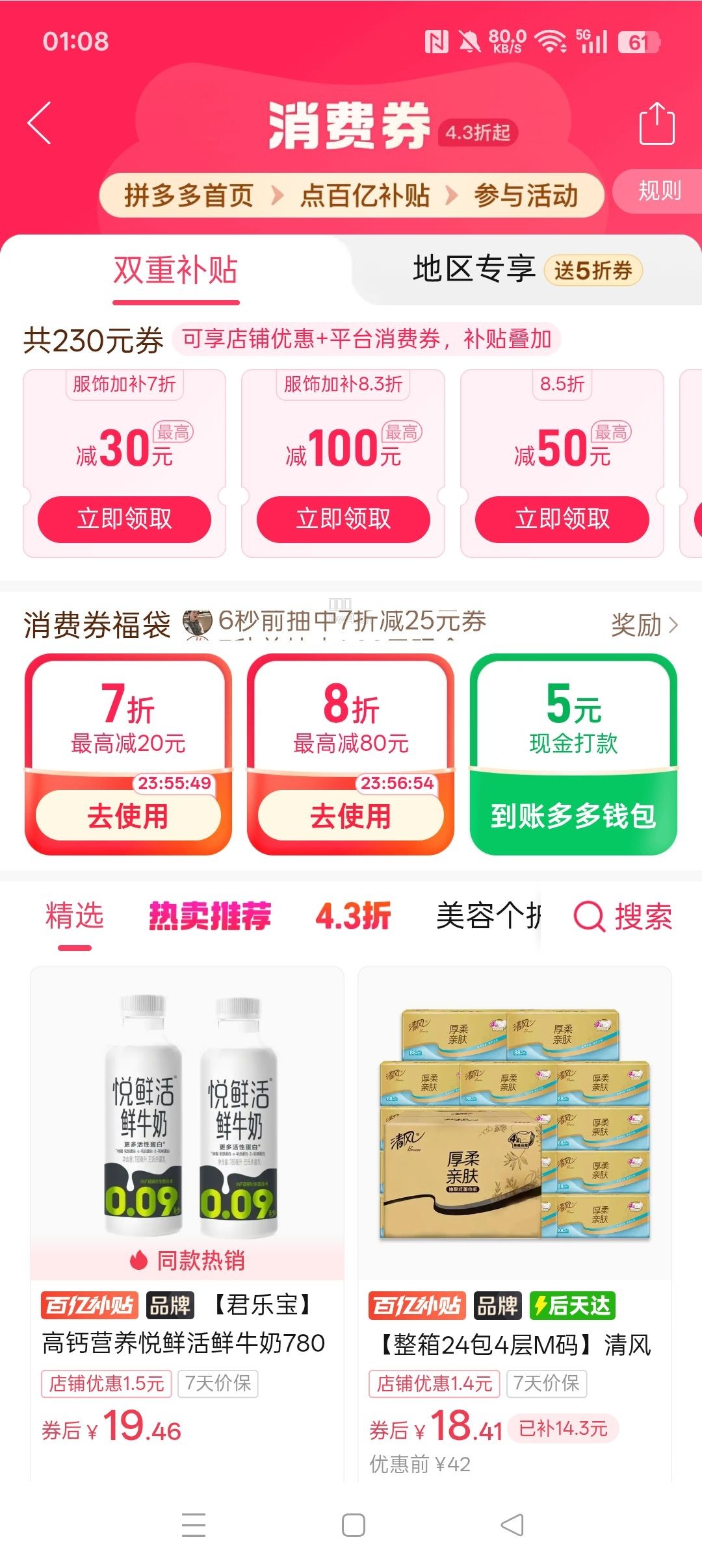
Task: Claim the 减100元 coupon with 立即领取
Action: (x=343, y=519)
